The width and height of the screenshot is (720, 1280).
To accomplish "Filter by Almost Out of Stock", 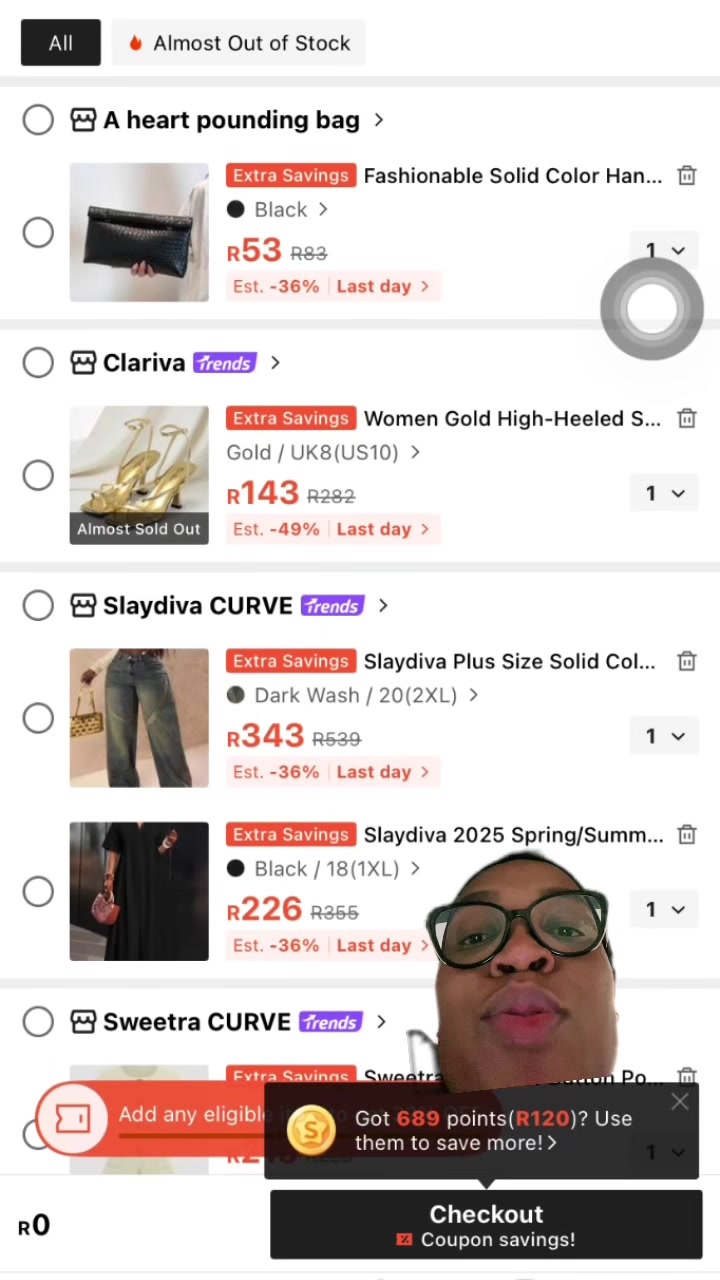I will [238, 43].
